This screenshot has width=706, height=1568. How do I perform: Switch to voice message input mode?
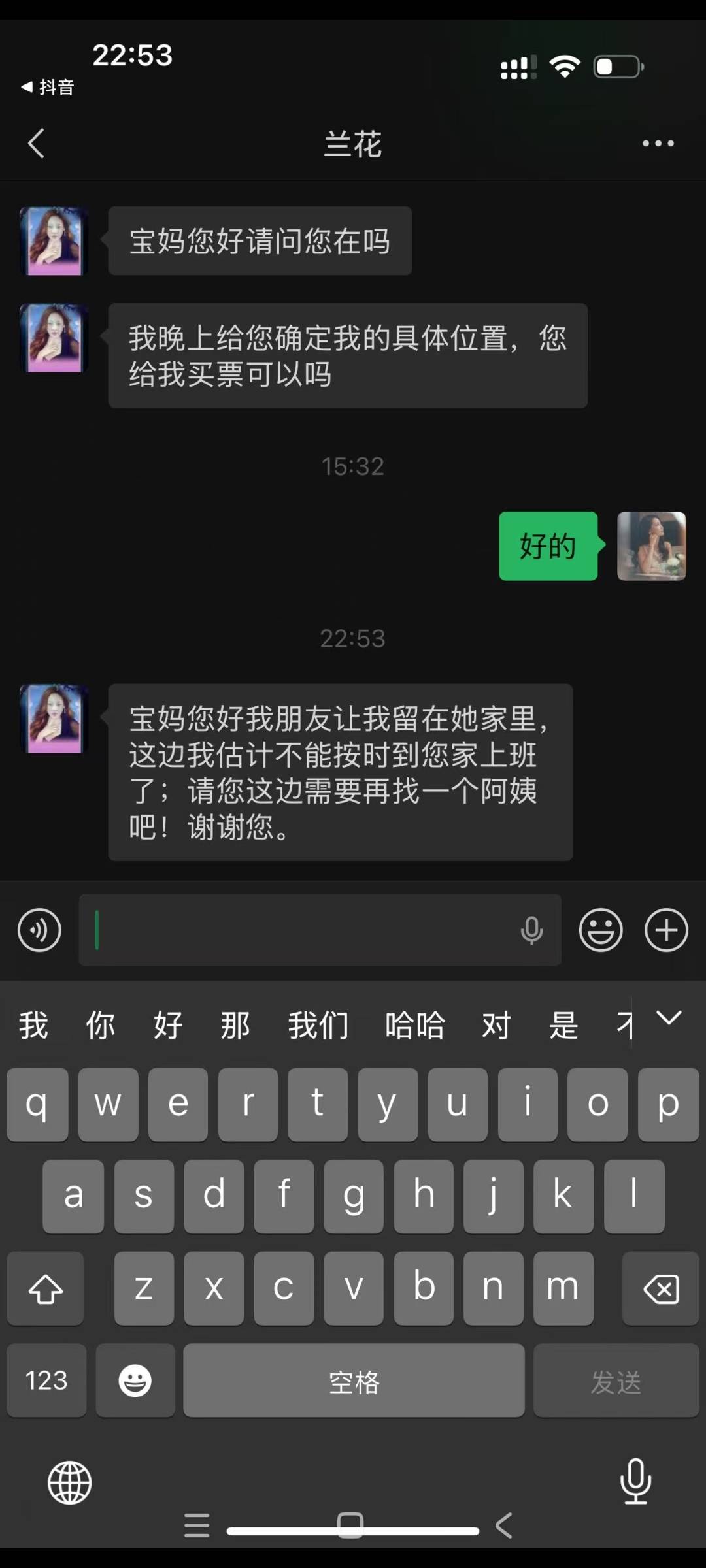(39, 930)
